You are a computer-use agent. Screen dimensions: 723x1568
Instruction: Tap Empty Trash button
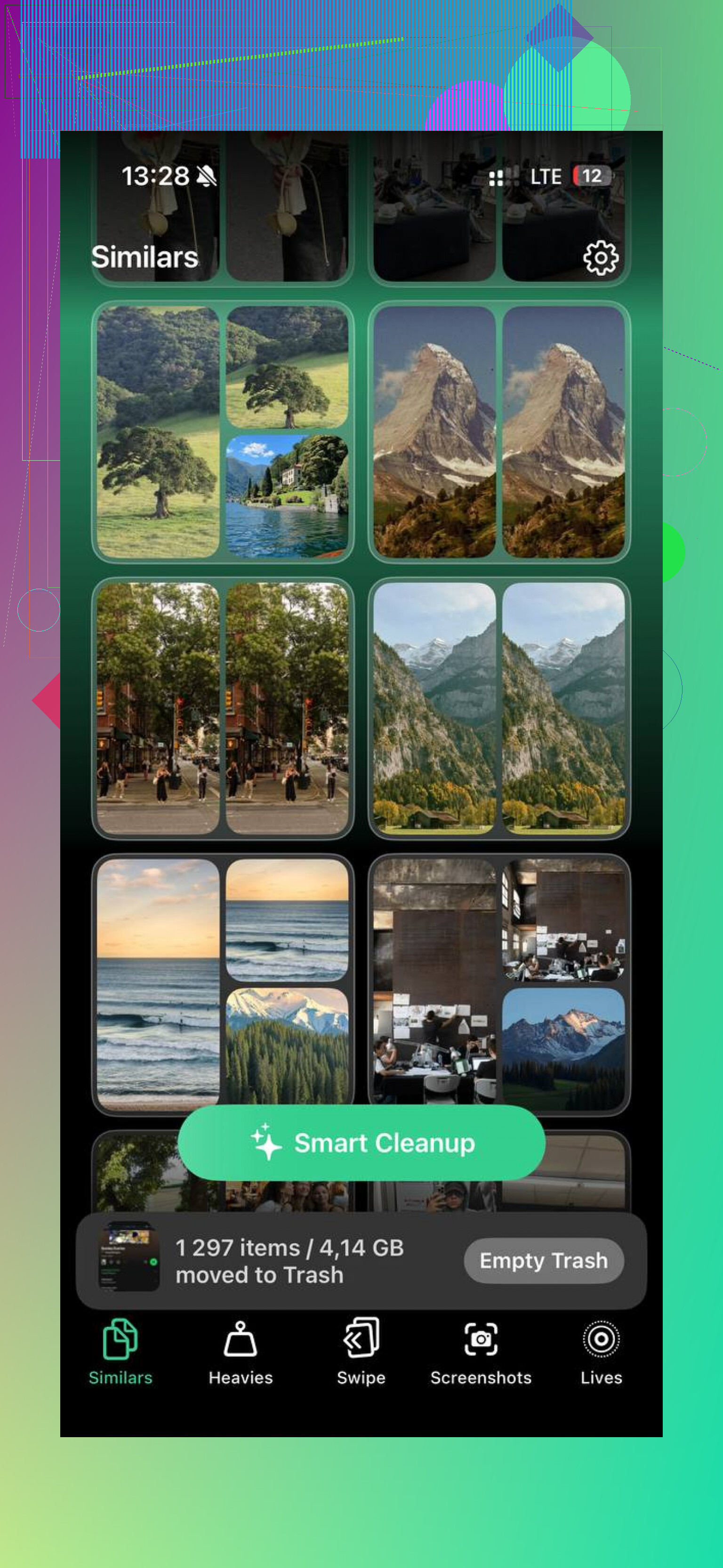pyautogui.click(x=544, y=1260)
